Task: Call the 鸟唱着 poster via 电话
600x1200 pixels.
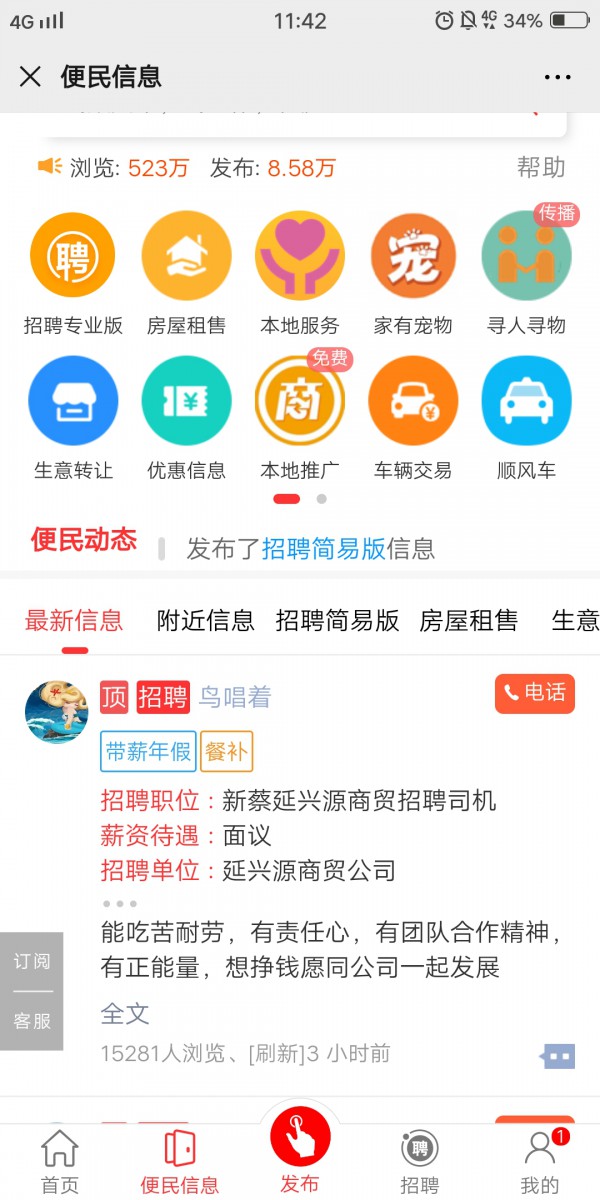Action: (x=535, y=693)
